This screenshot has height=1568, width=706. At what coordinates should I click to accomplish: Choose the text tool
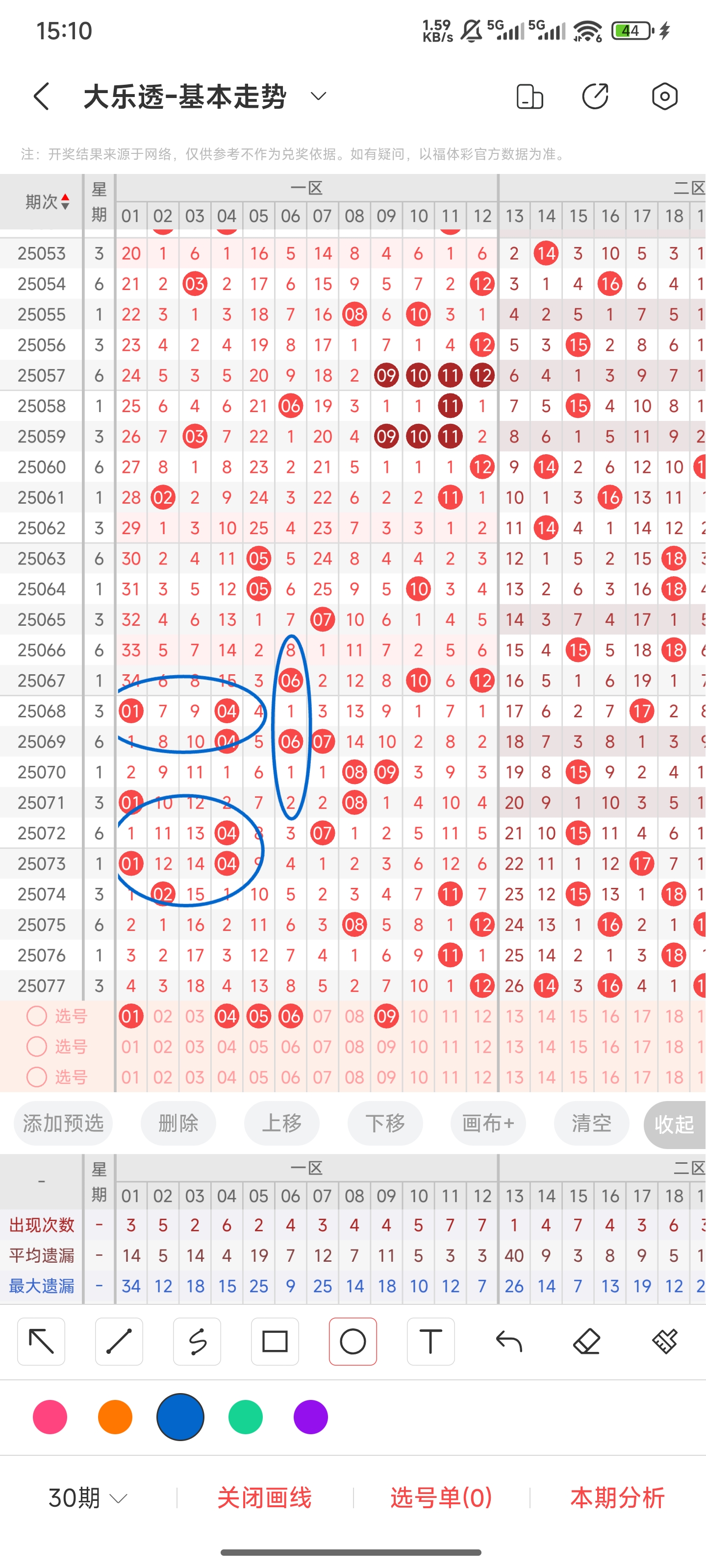430,1341
